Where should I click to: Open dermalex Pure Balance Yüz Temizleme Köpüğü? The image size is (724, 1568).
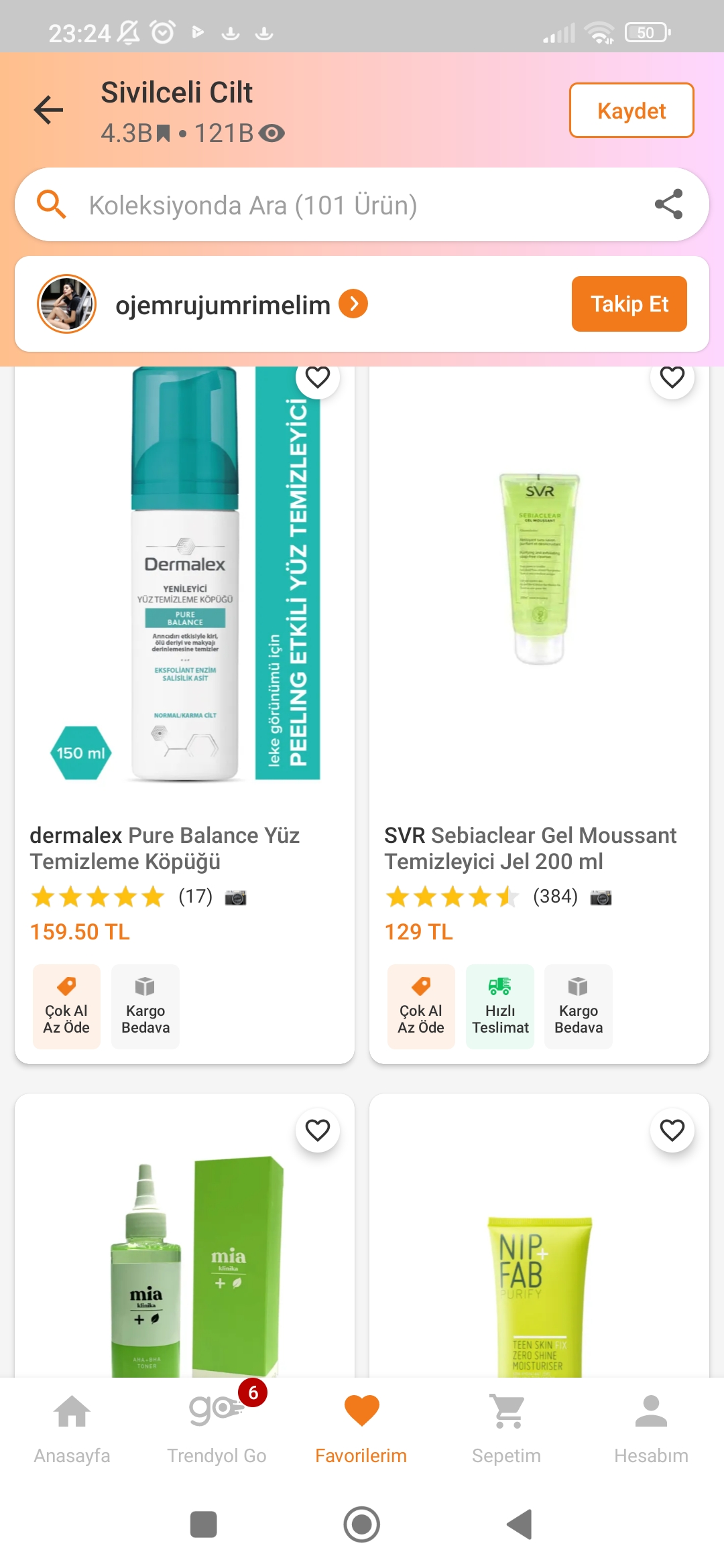pos(184,848)
